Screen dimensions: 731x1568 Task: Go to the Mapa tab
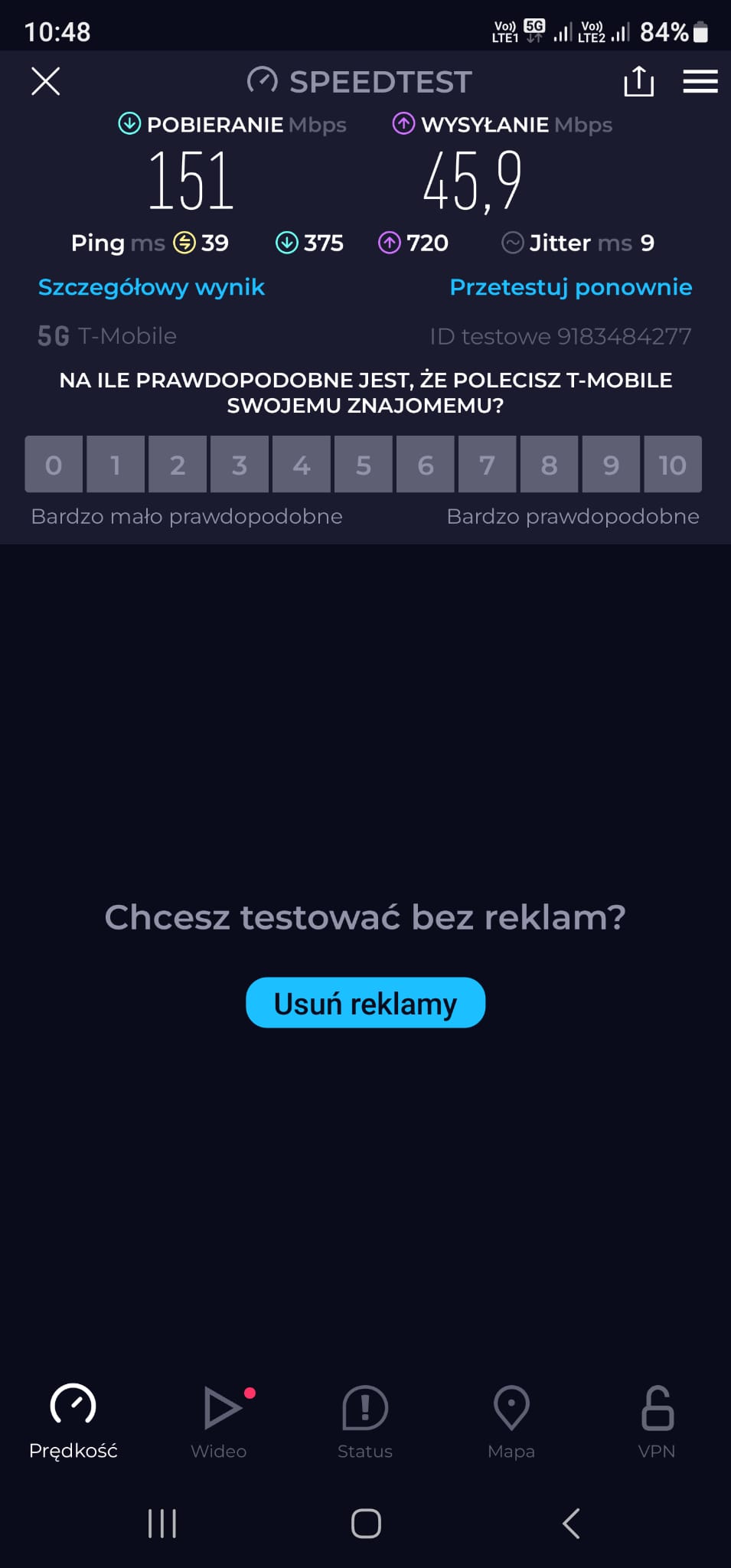click(511, 1421)
